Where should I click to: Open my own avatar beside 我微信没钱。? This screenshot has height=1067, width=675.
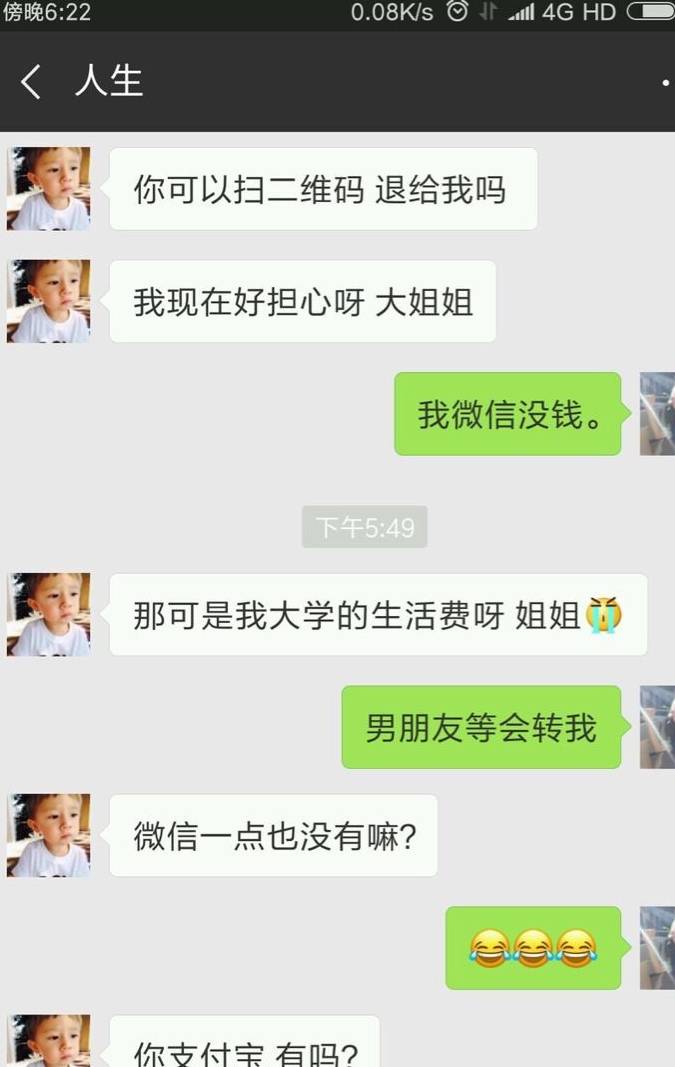(x=657, y=413)
